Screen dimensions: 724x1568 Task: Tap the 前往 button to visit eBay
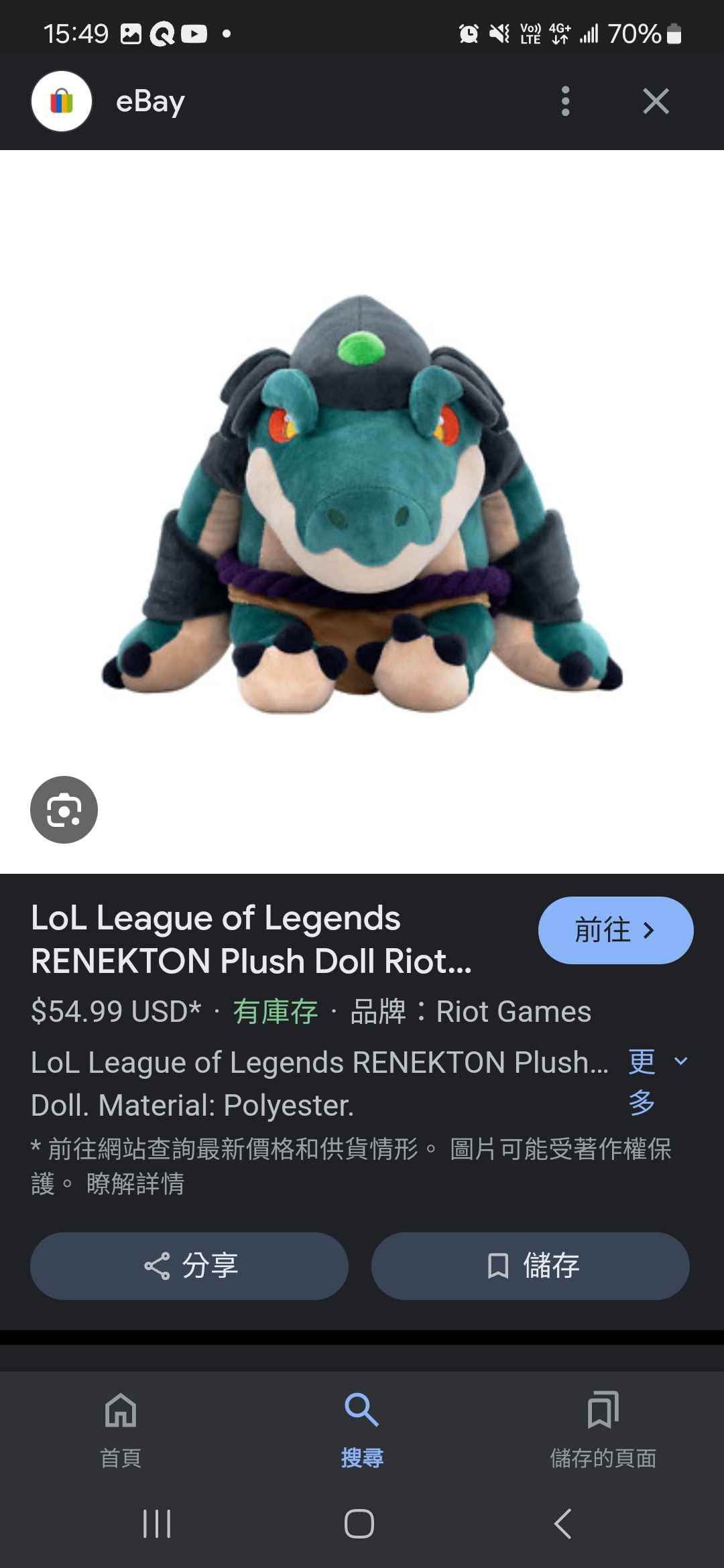[615, 930]
